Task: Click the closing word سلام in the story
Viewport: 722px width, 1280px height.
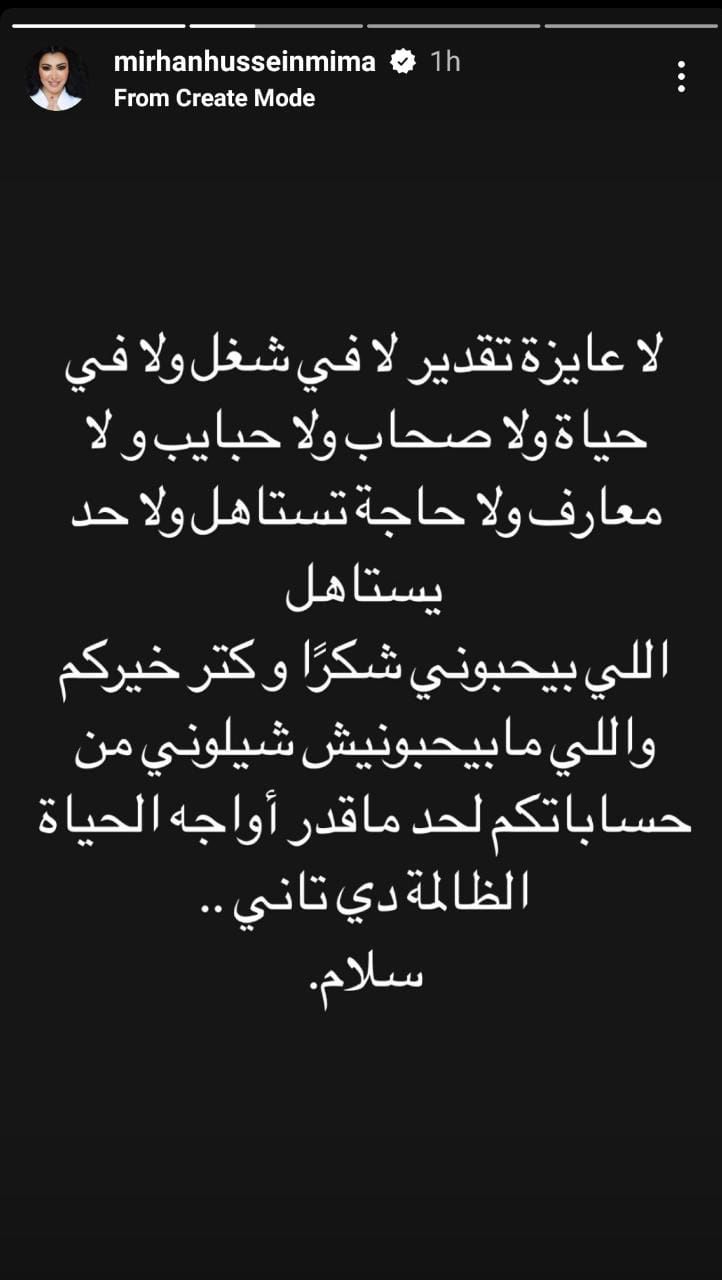Action: tap(362, 972)
